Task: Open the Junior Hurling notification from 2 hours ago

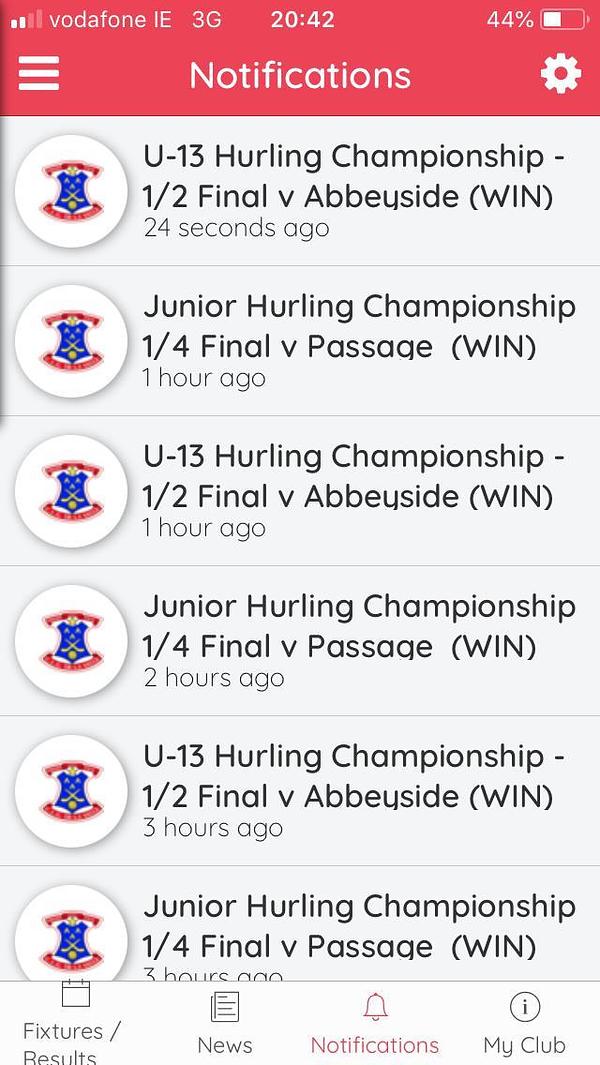Action: click(x=300, y=640)
